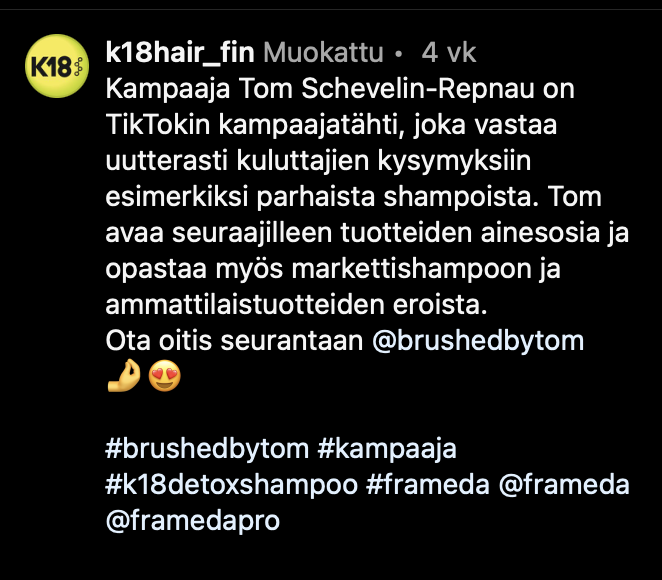Screen dimensions: 662x580
Task: Open the #k18detoxshampoo hashtag
Action: (x=231, y=485)
